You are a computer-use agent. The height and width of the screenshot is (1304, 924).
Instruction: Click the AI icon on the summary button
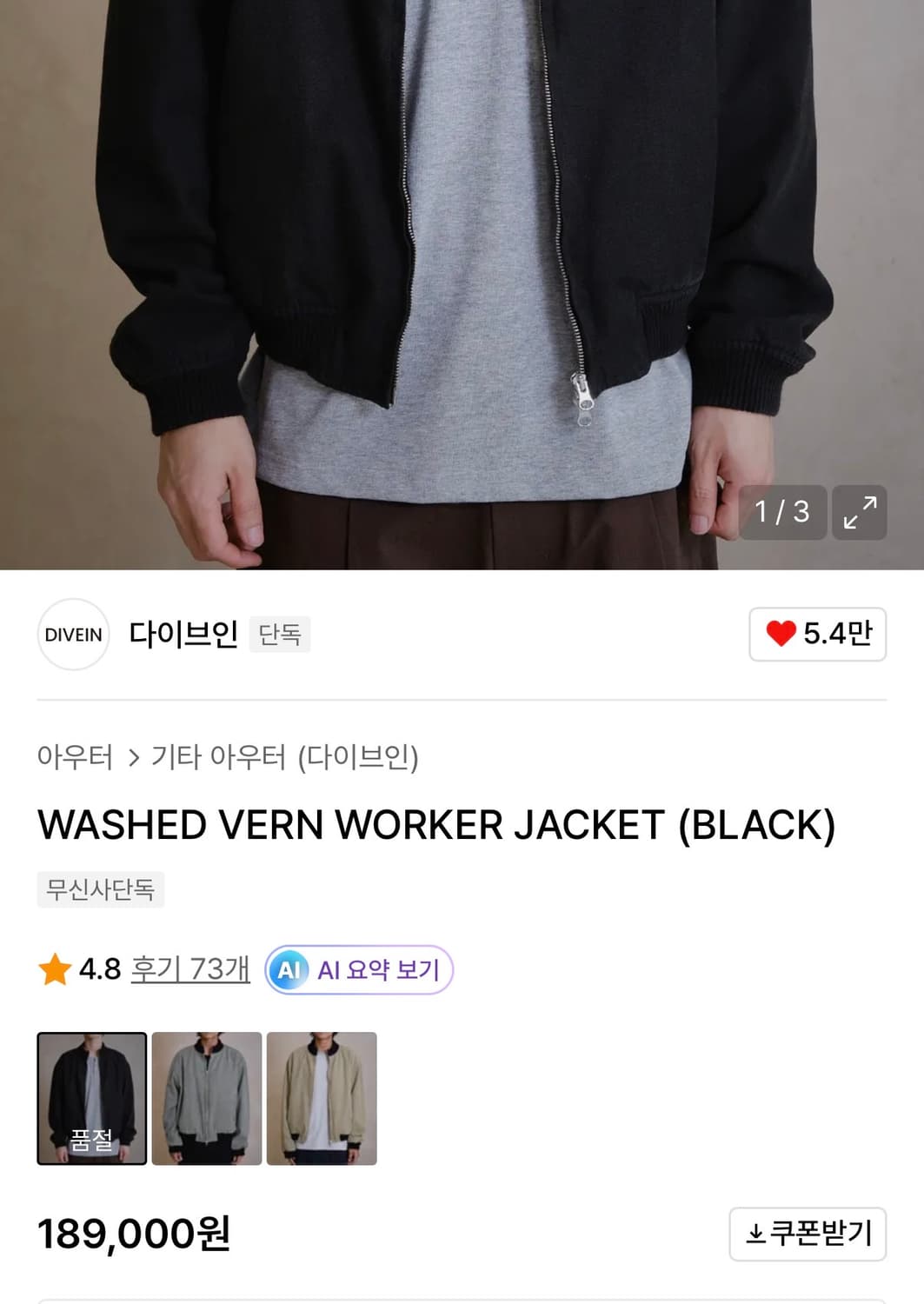point(290,968)
